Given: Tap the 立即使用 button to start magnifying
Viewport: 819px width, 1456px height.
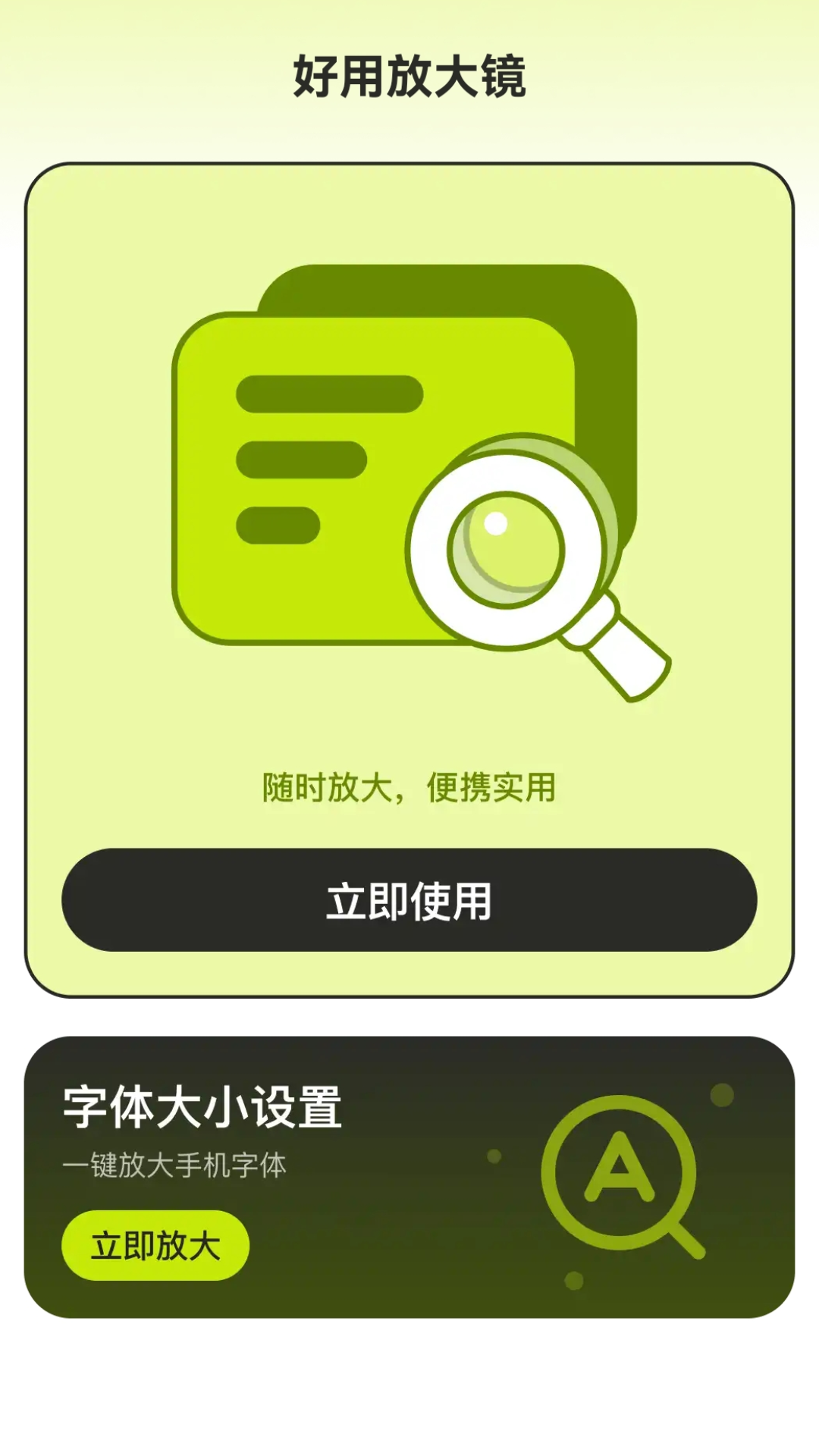Looking at the screenshot, I should pos(409,899).
